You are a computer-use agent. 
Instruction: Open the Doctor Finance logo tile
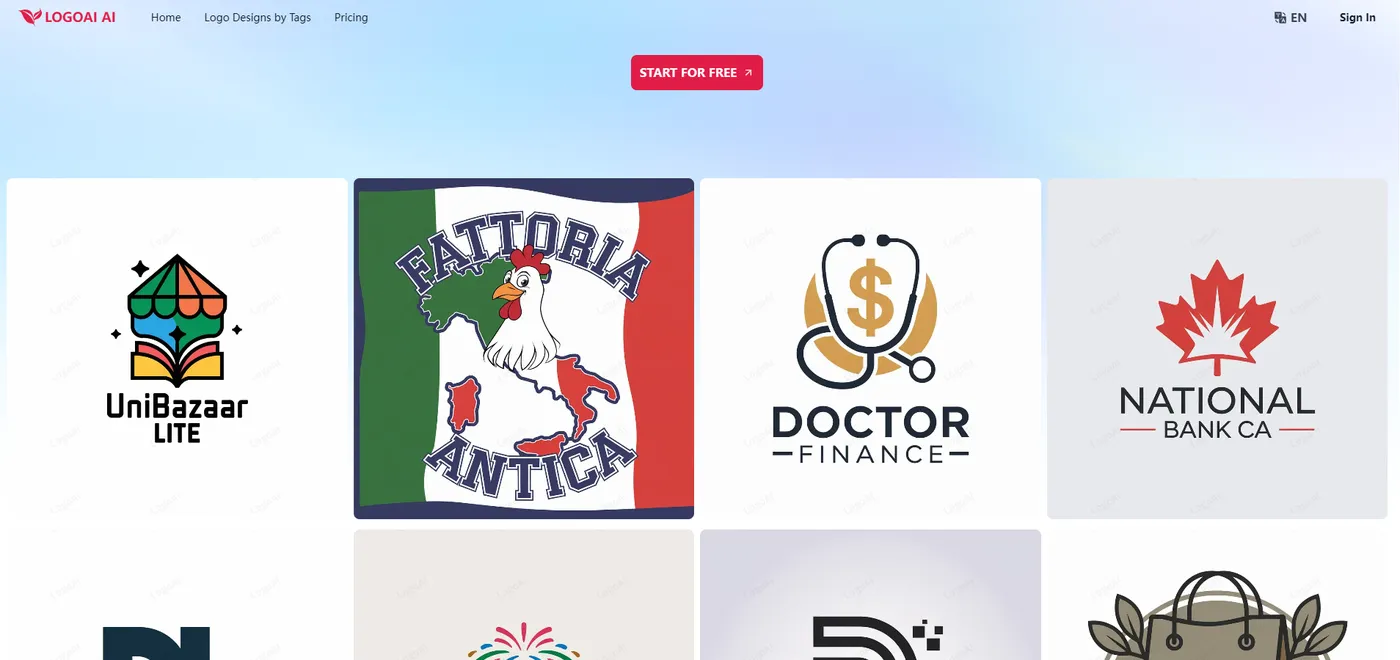tap(870, 348)
